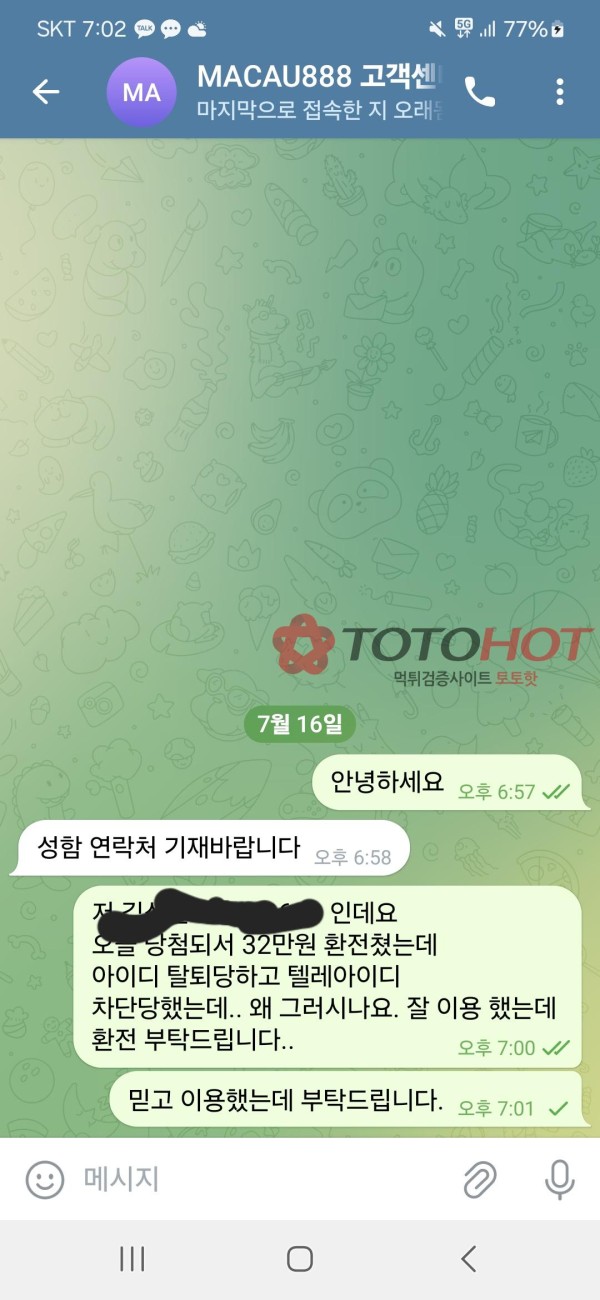Open MACAU888 profile avatar
This screenshot has height=1300, width=600.
pos(141,92)
